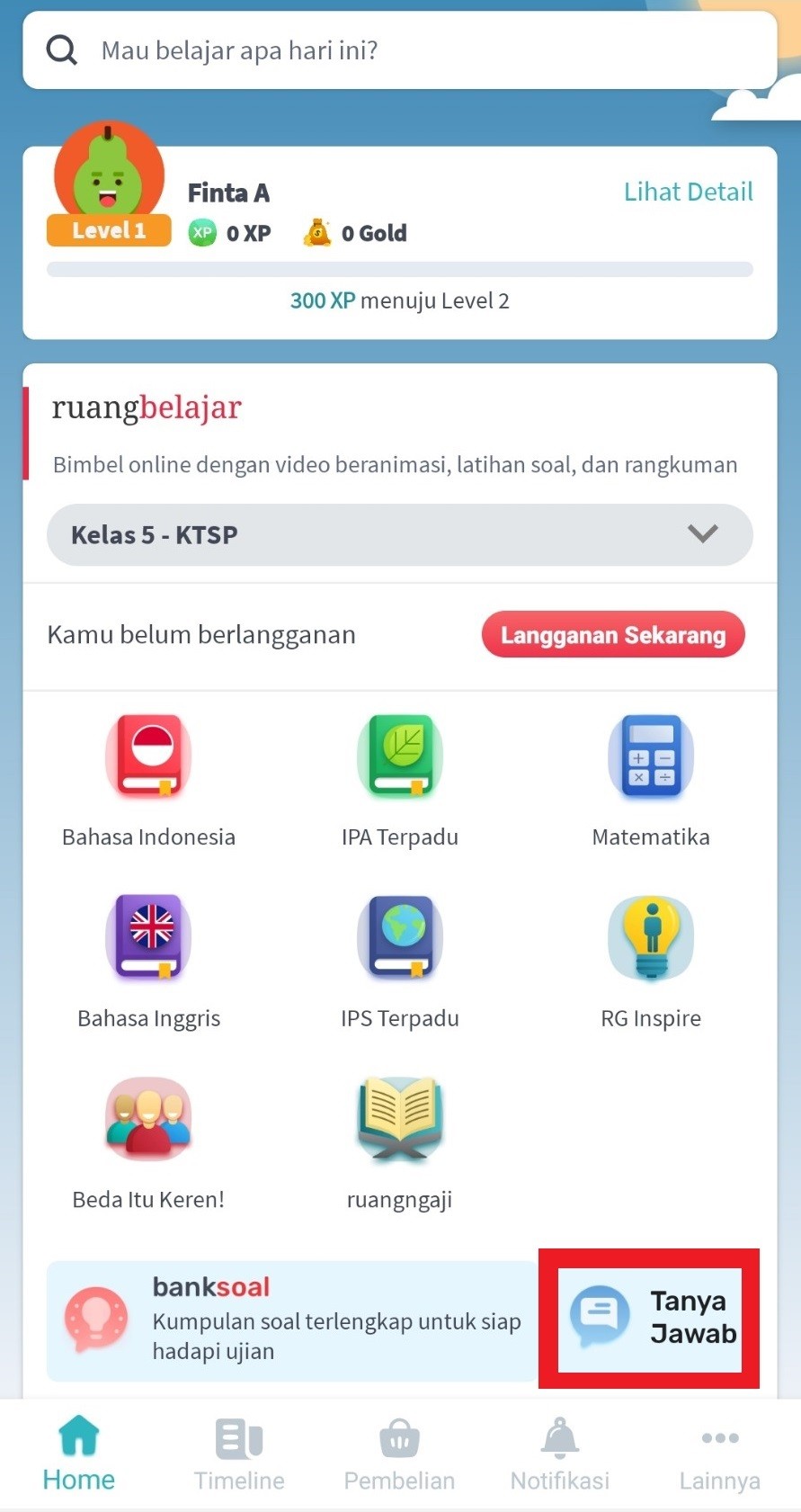The width and height of the screenshot is (801, 1512).
Task: Open Lihat Detail for the profile
Action: click(689, 192)
